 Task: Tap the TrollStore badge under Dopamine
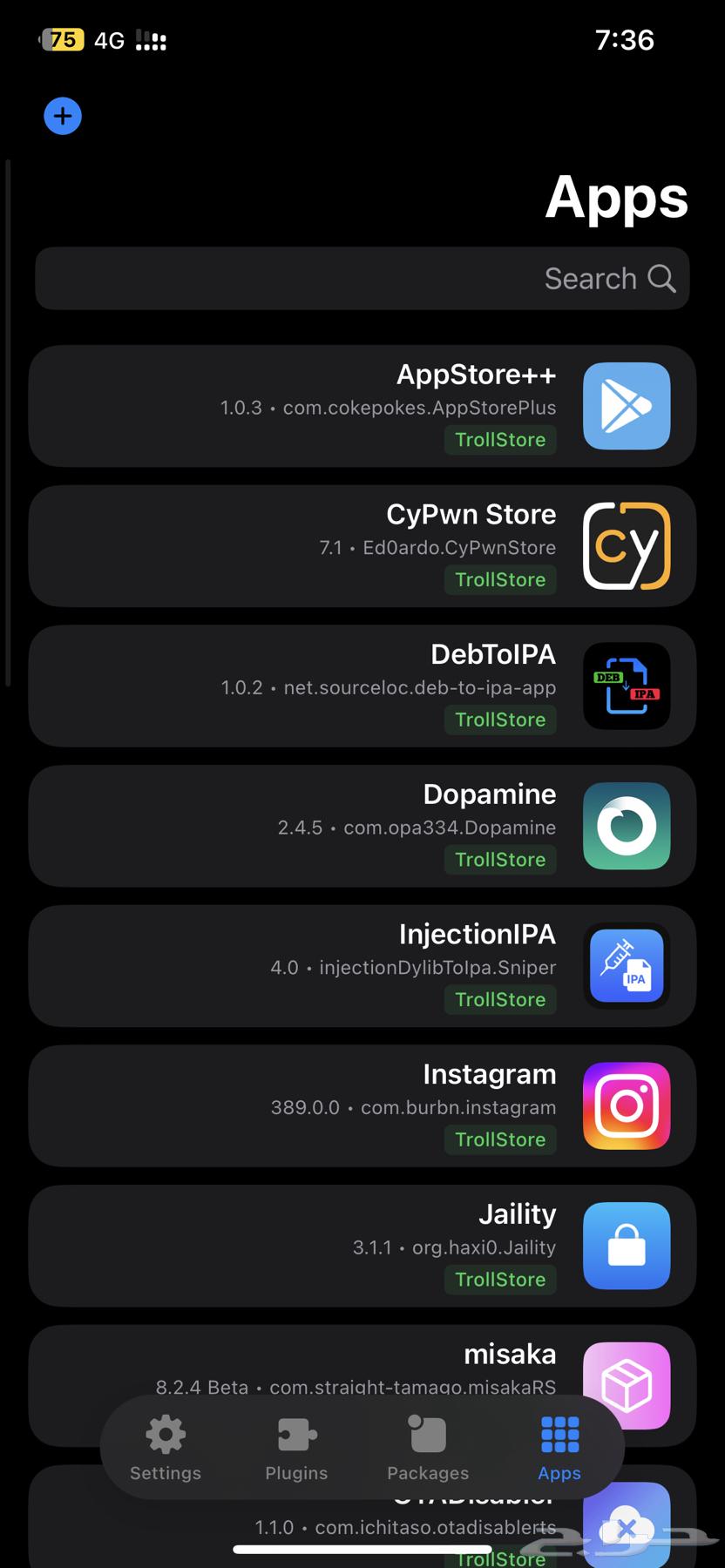coord(500,860)
